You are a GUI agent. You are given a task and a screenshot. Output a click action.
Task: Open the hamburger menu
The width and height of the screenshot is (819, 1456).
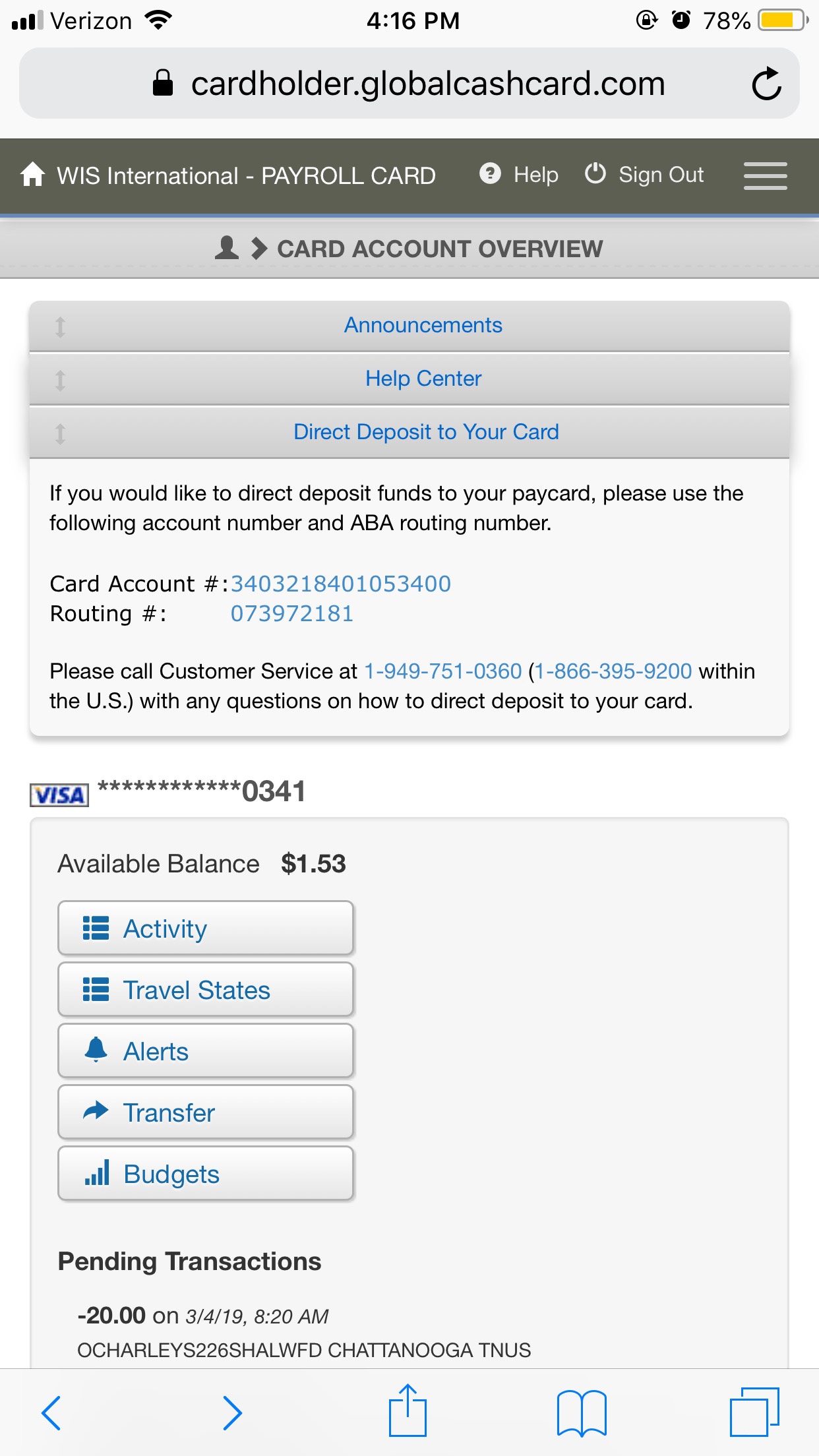coord(765,176)
